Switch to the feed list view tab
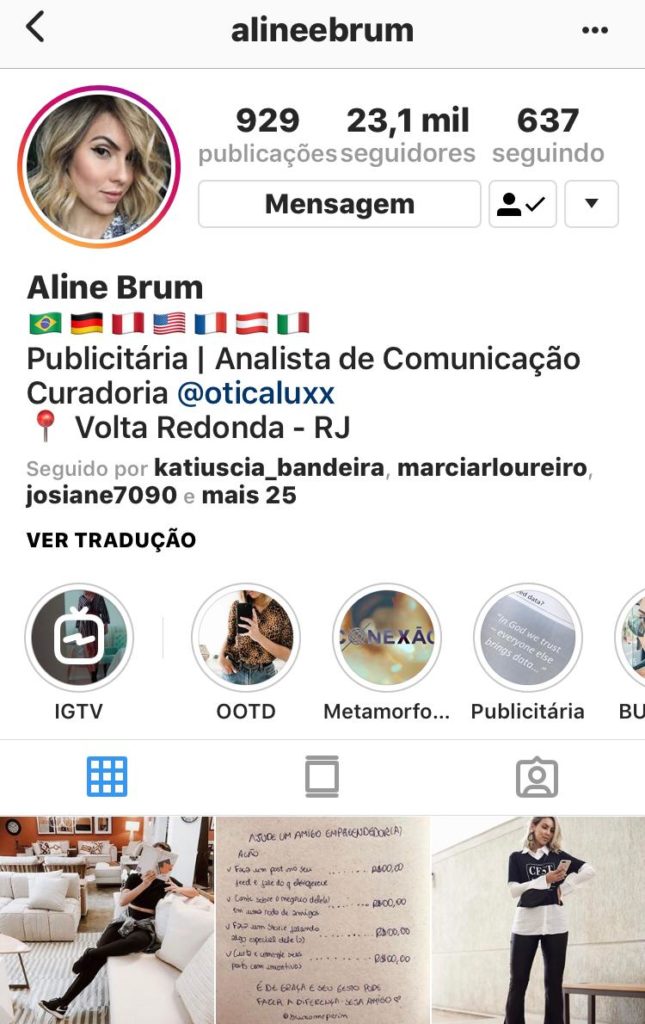The height and width of the screenshot is (1024, 645). (x=322, y=776)
